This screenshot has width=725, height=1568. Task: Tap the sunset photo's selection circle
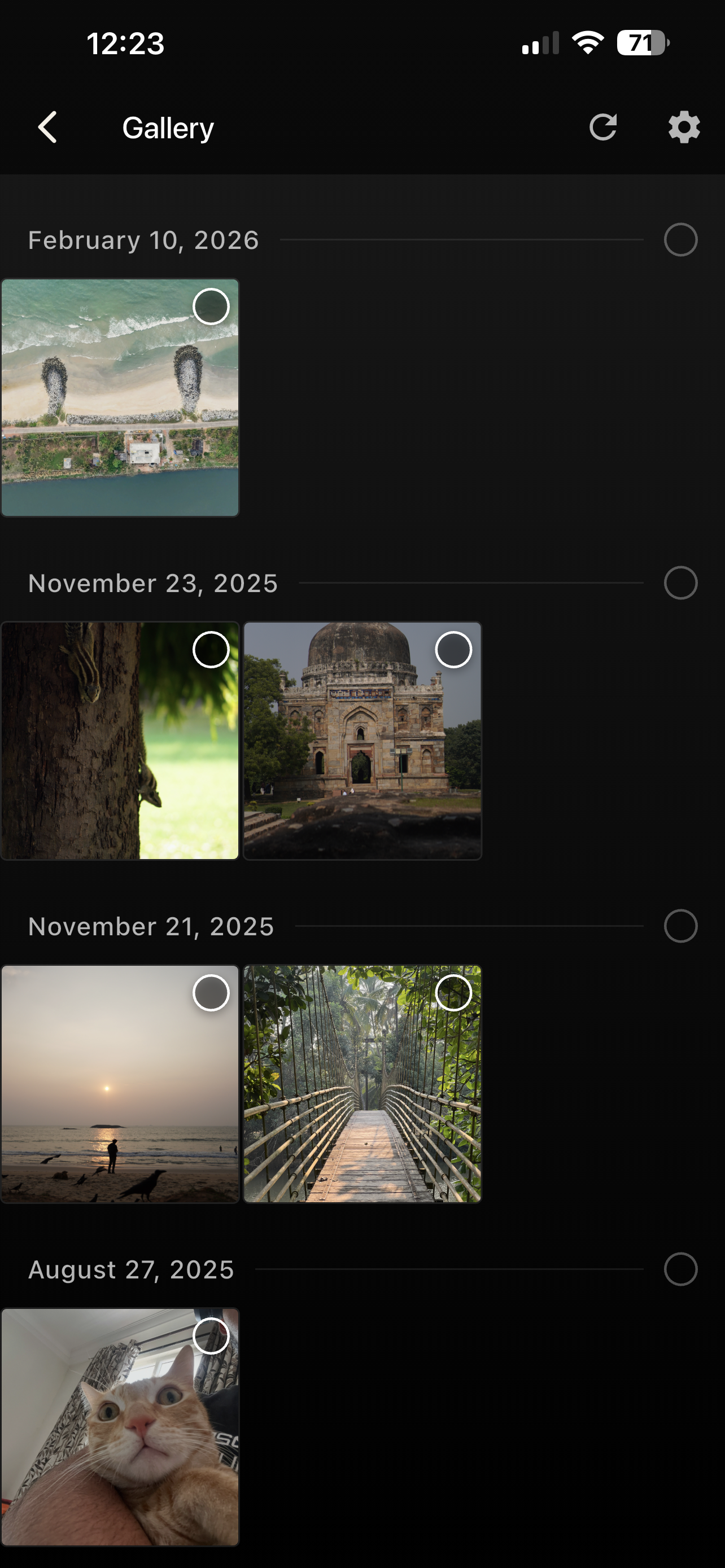coord(211,994)
